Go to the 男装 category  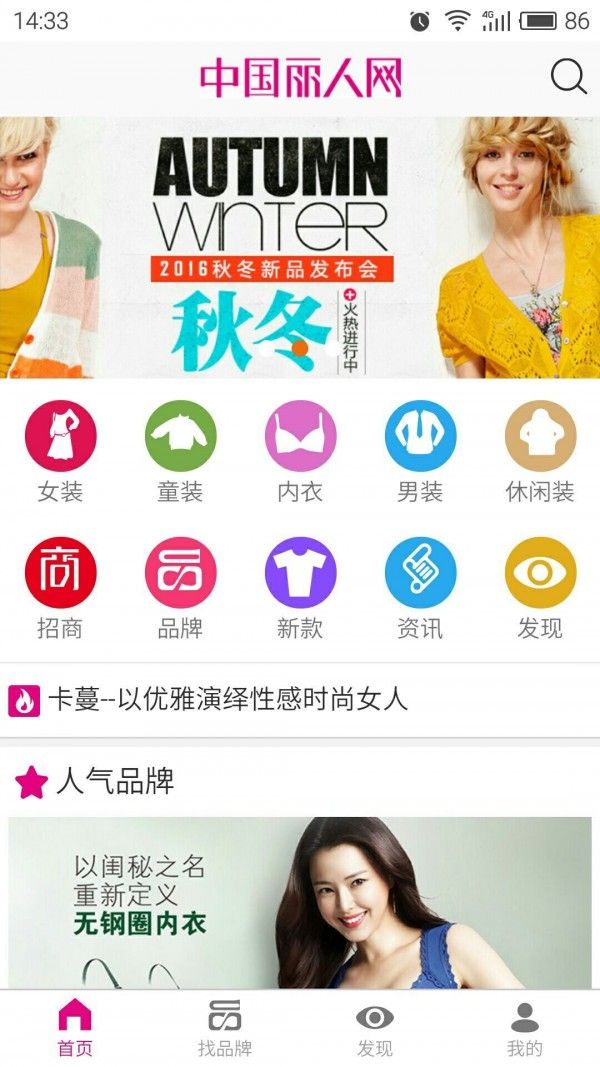[x=420, y=452]
